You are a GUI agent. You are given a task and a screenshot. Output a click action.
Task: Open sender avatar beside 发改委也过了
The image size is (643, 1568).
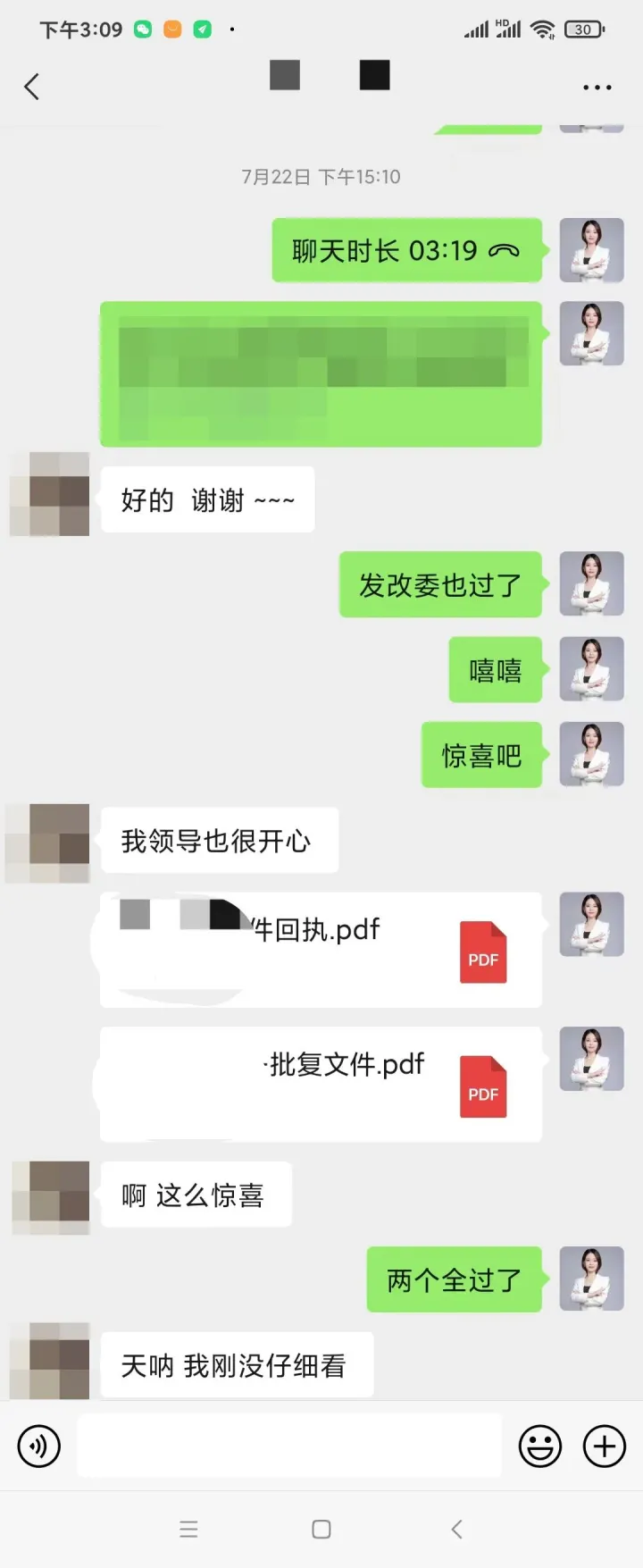click(x=591, y=584)
